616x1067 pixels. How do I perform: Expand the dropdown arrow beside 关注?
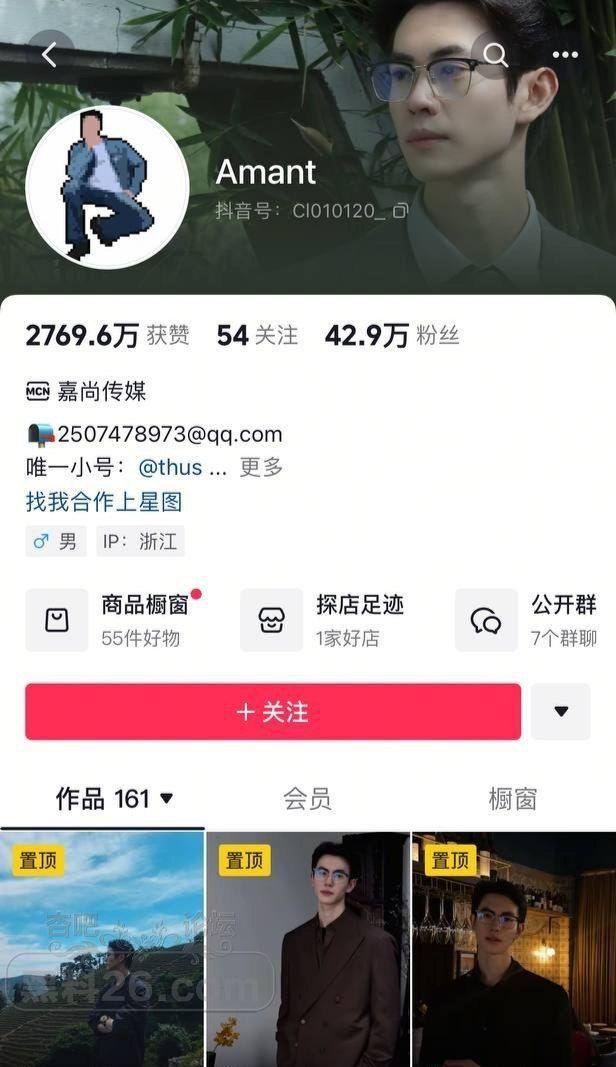(x=561, y=712)
